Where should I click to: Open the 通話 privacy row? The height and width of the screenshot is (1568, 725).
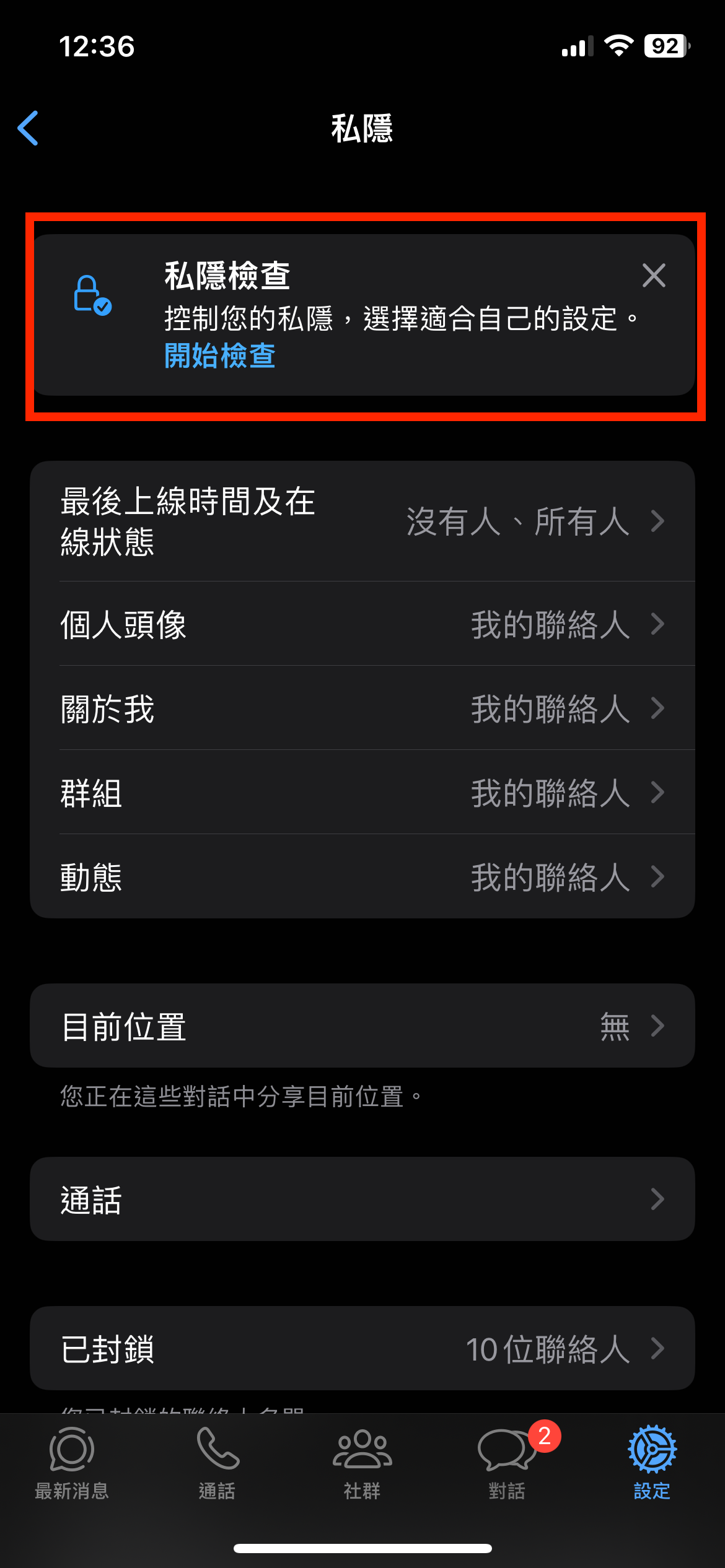pyautogui.click(x=362, y=1200)
